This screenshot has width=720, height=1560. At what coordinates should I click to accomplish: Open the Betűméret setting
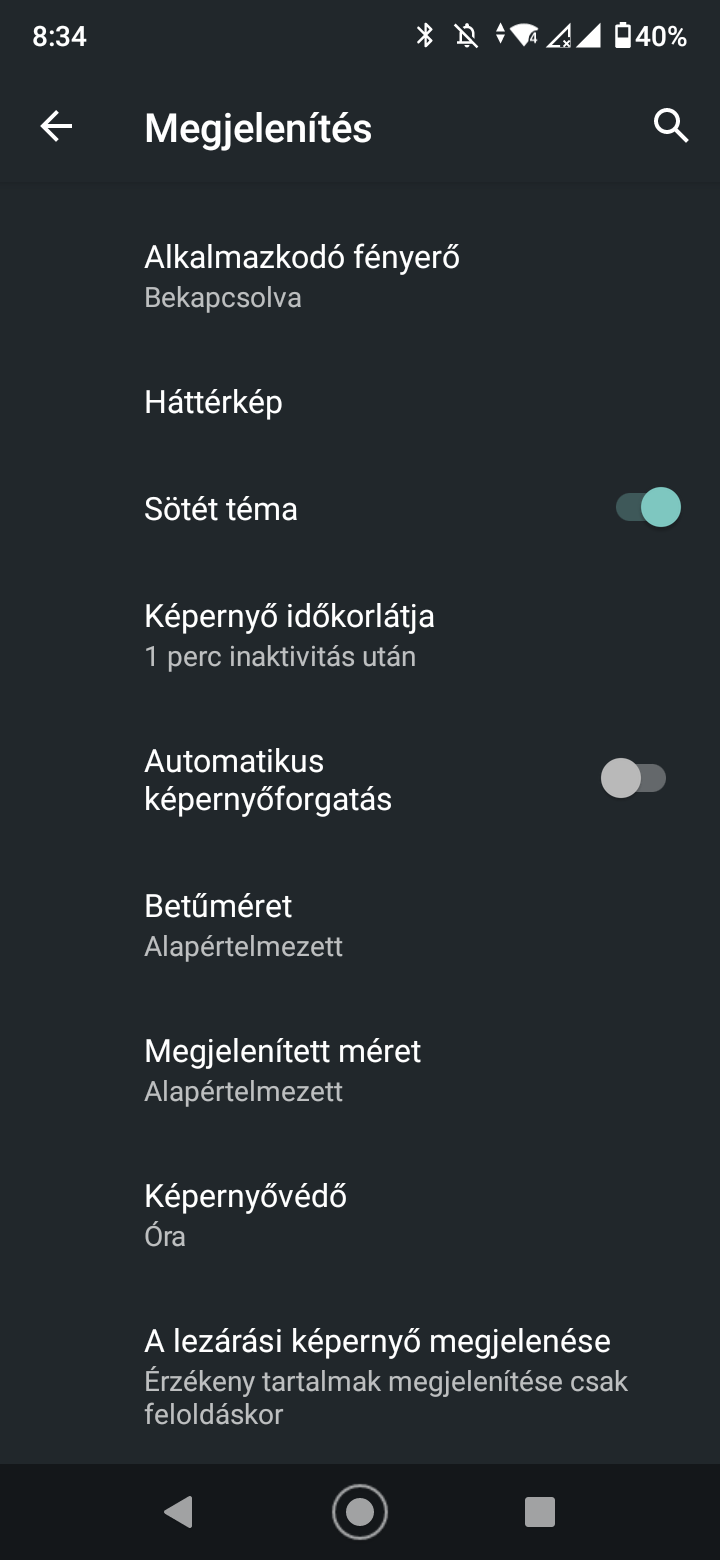click(x=360, y=925)
